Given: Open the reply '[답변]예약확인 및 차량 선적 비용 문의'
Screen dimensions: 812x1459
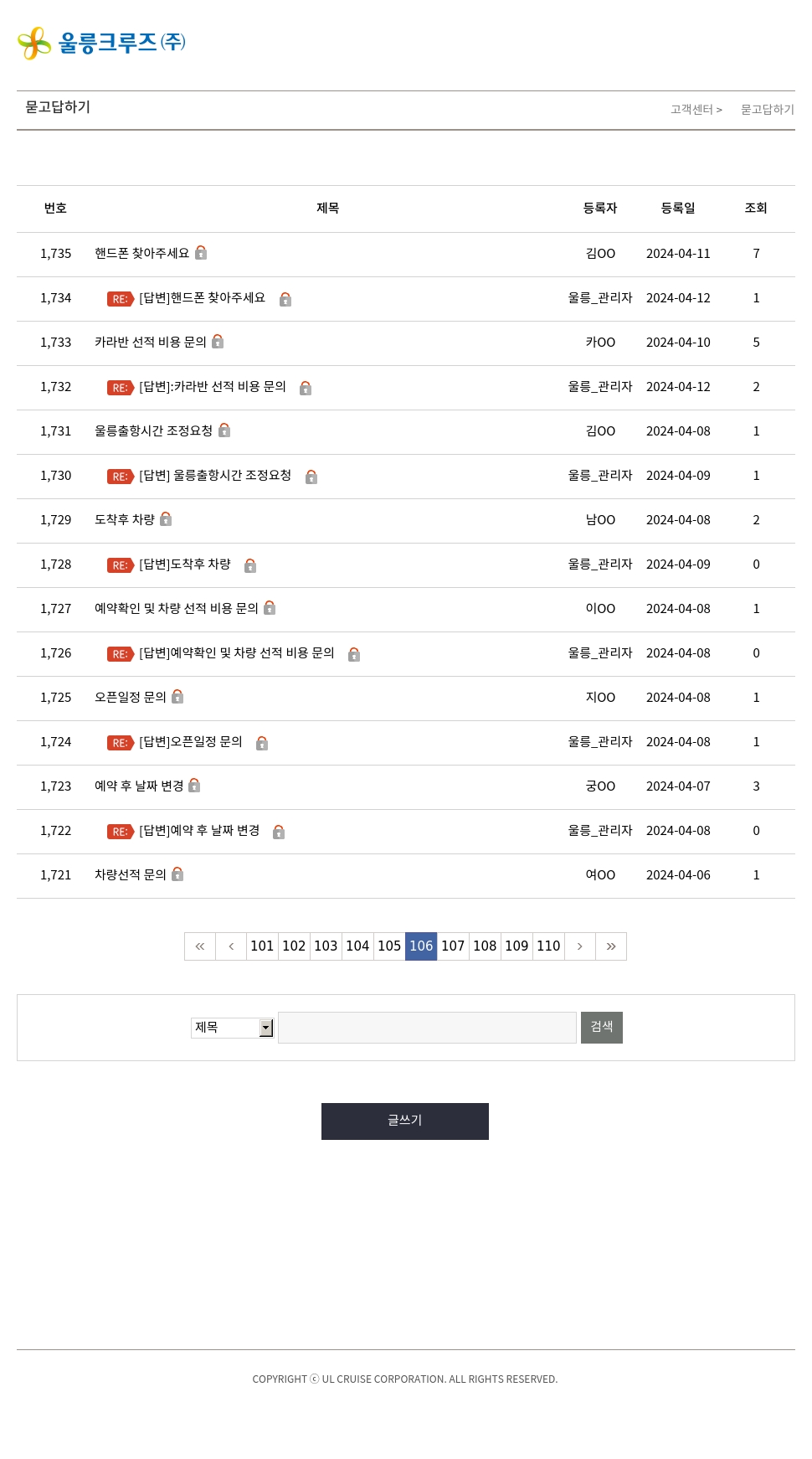Looking at the screenshot, I should pos(237,653).
